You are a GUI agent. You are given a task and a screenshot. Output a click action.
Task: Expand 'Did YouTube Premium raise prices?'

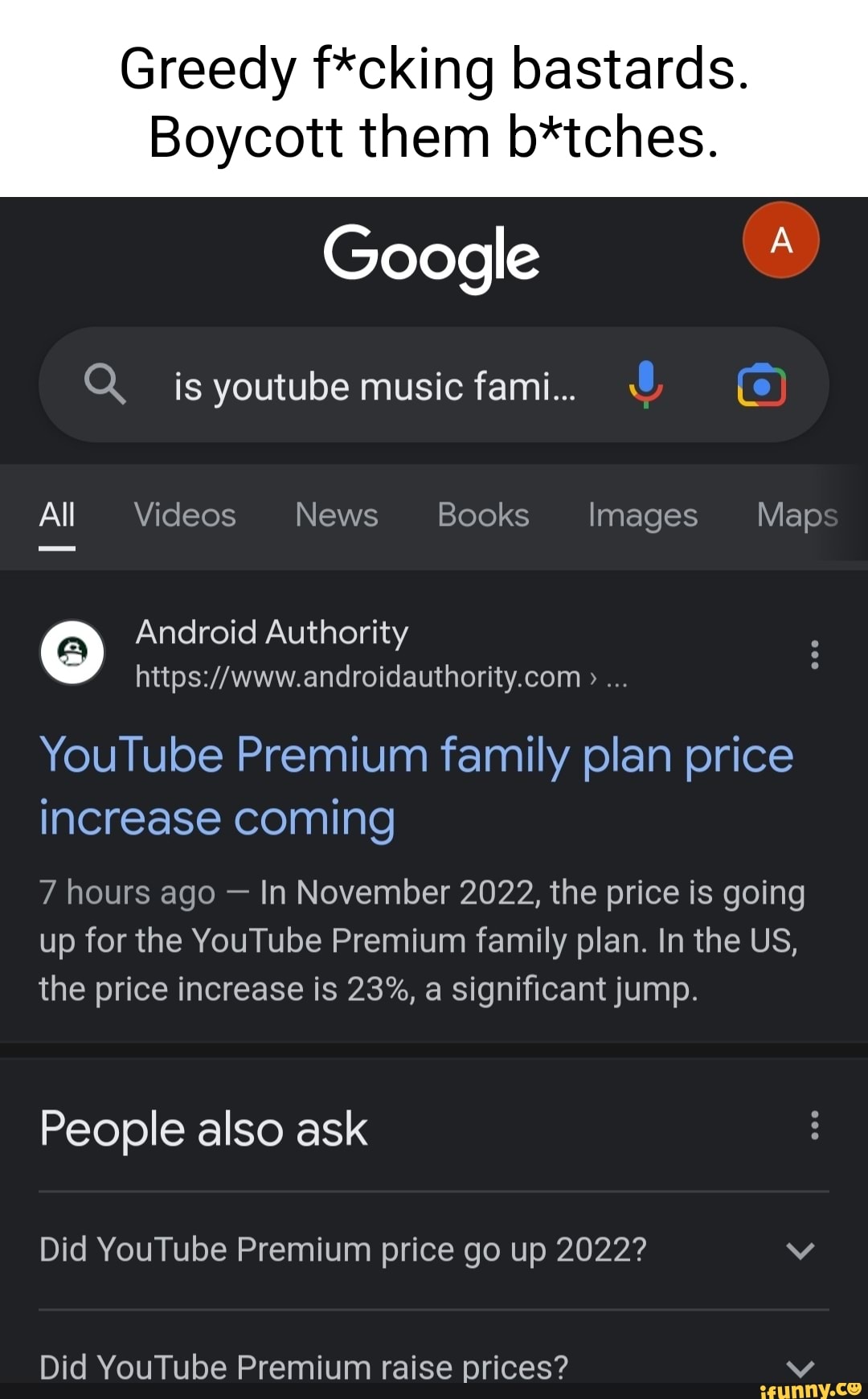(799, 1367)
